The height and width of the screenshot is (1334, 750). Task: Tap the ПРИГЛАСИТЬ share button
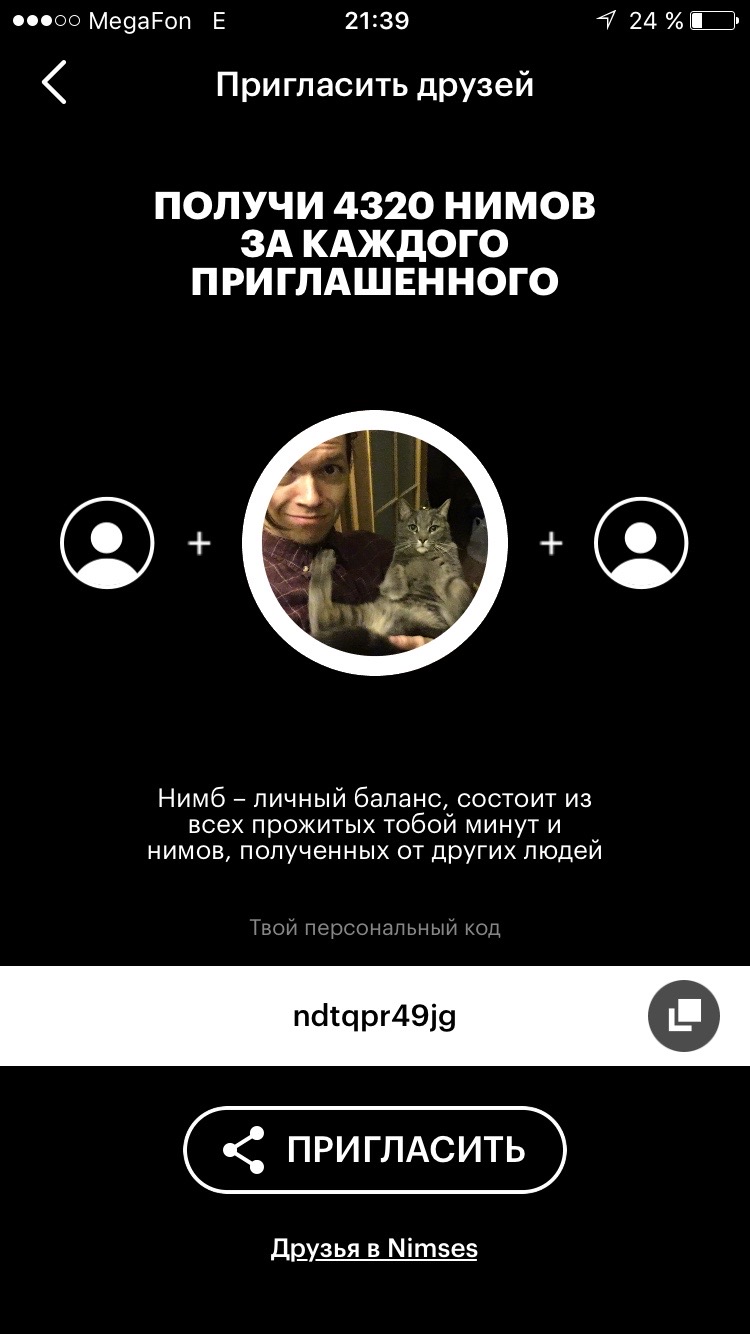[x=375, y=1150]
